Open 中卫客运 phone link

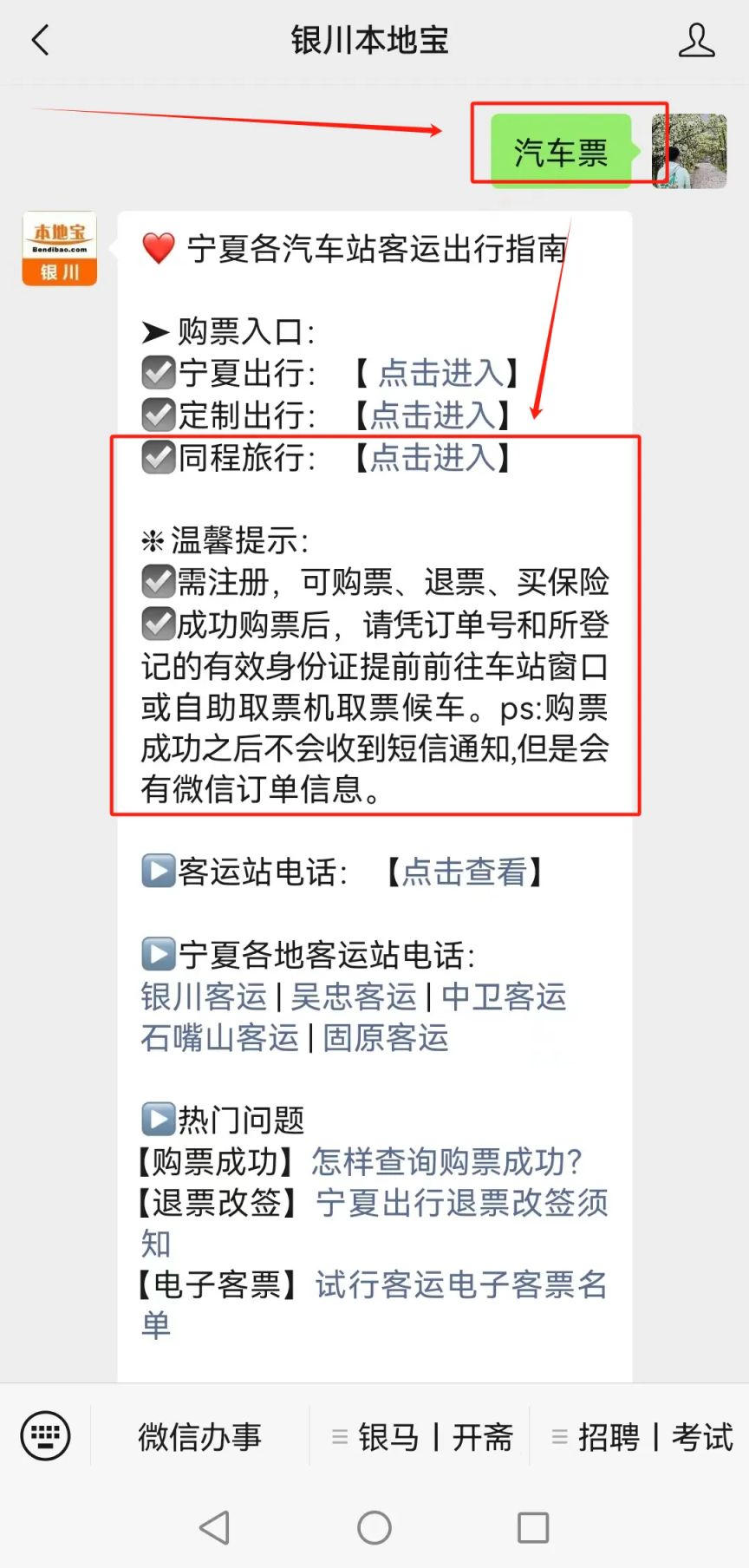coord(504,996)
